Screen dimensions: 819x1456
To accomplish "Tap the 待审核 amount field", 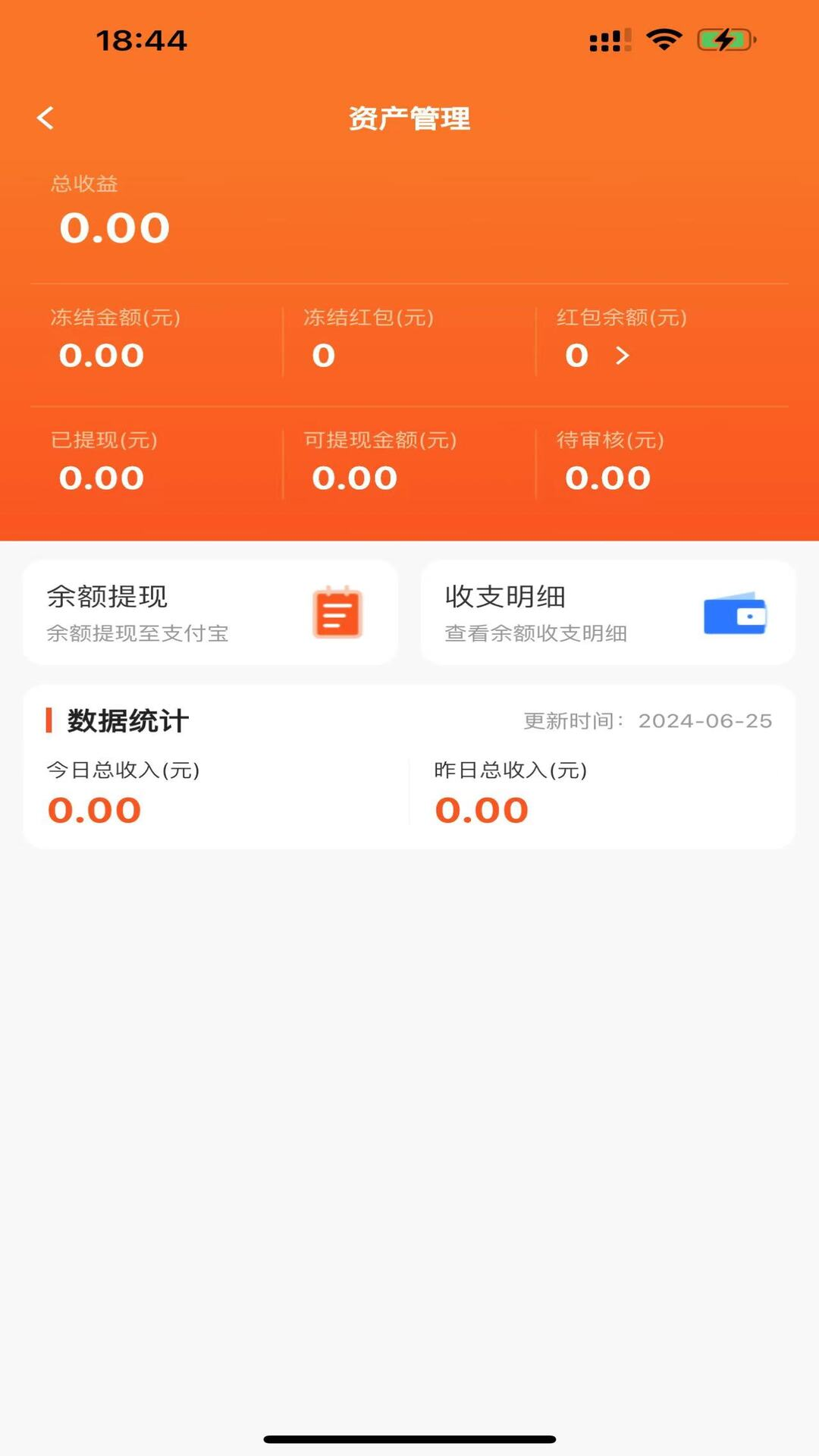I will coord(608,477).
